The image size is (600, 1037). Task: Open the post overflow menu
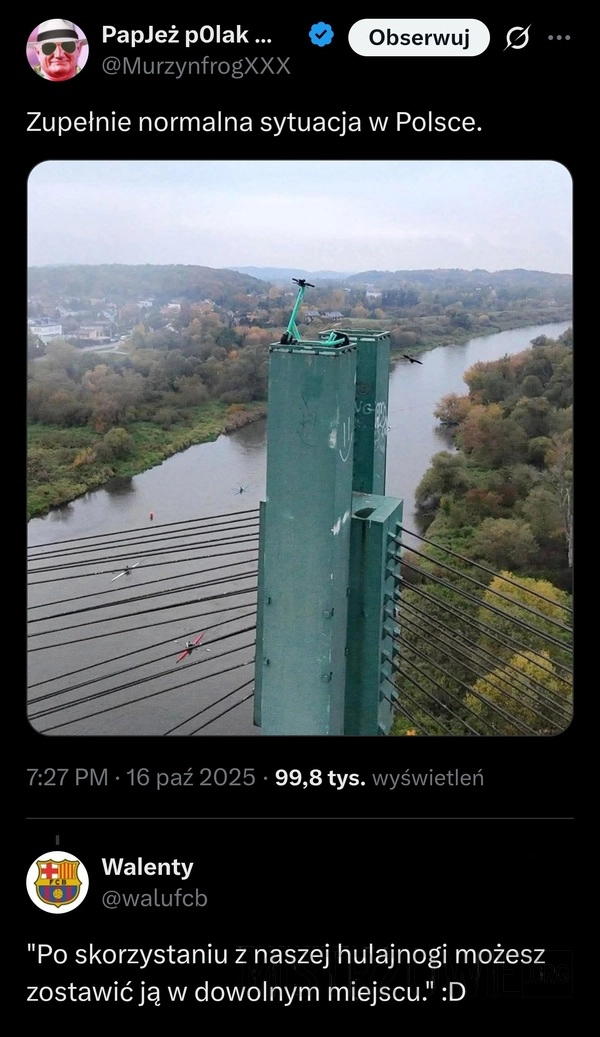click(x=560, y=38)
